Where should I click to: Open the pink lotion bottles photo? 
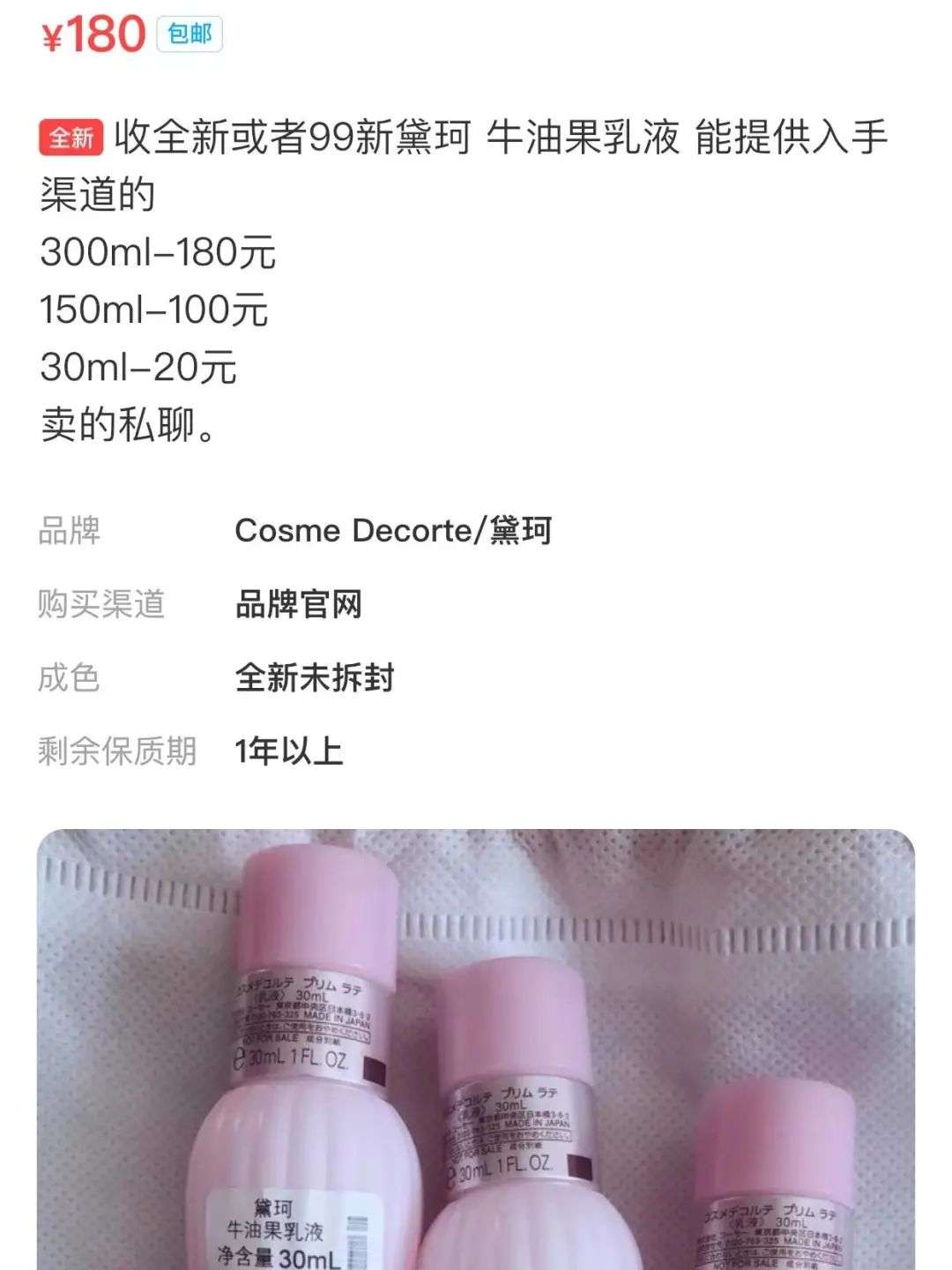[x=476, y=1050]
